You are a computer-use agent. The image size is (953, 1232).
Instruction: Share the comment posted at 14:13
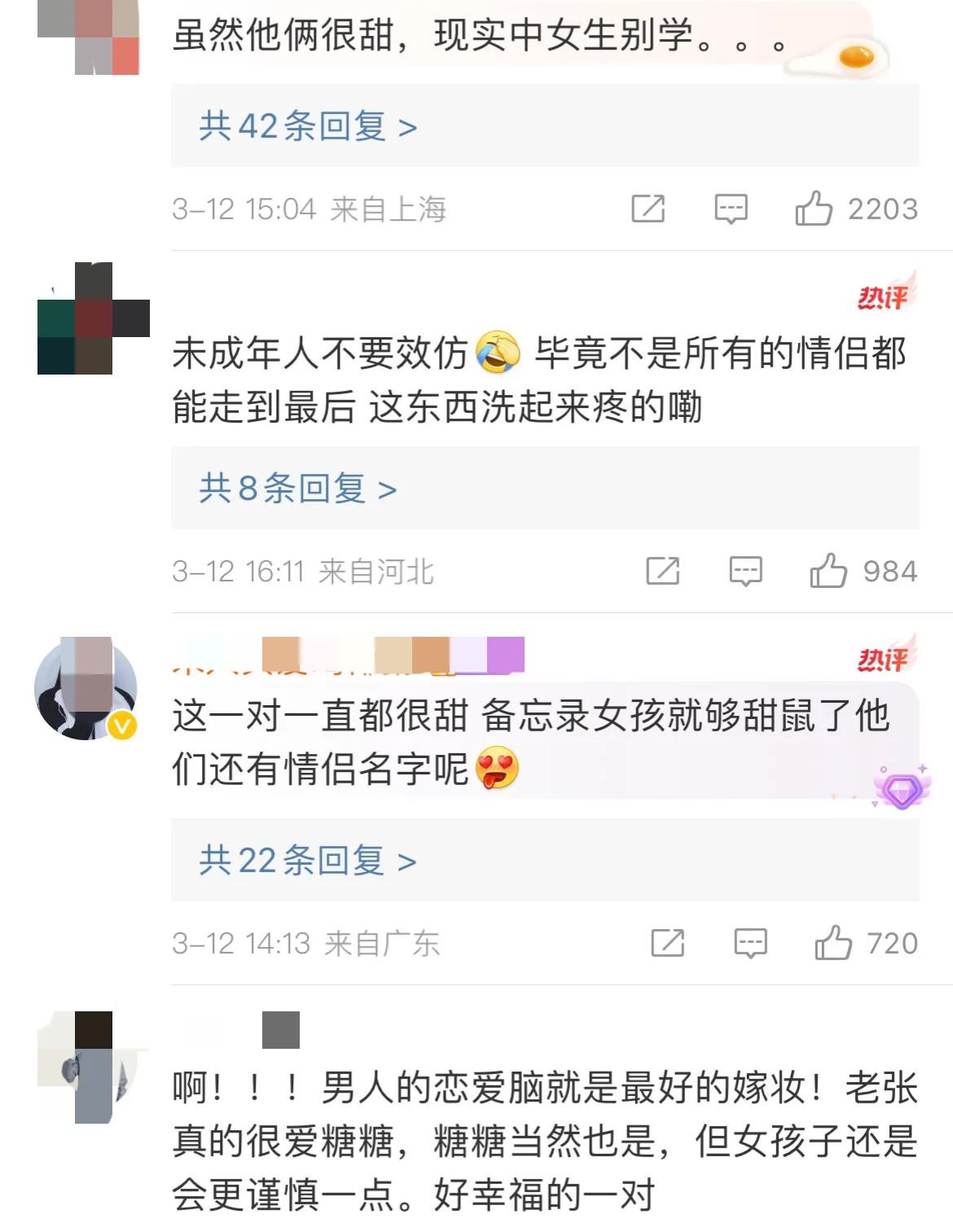click(x=668, y=943)
